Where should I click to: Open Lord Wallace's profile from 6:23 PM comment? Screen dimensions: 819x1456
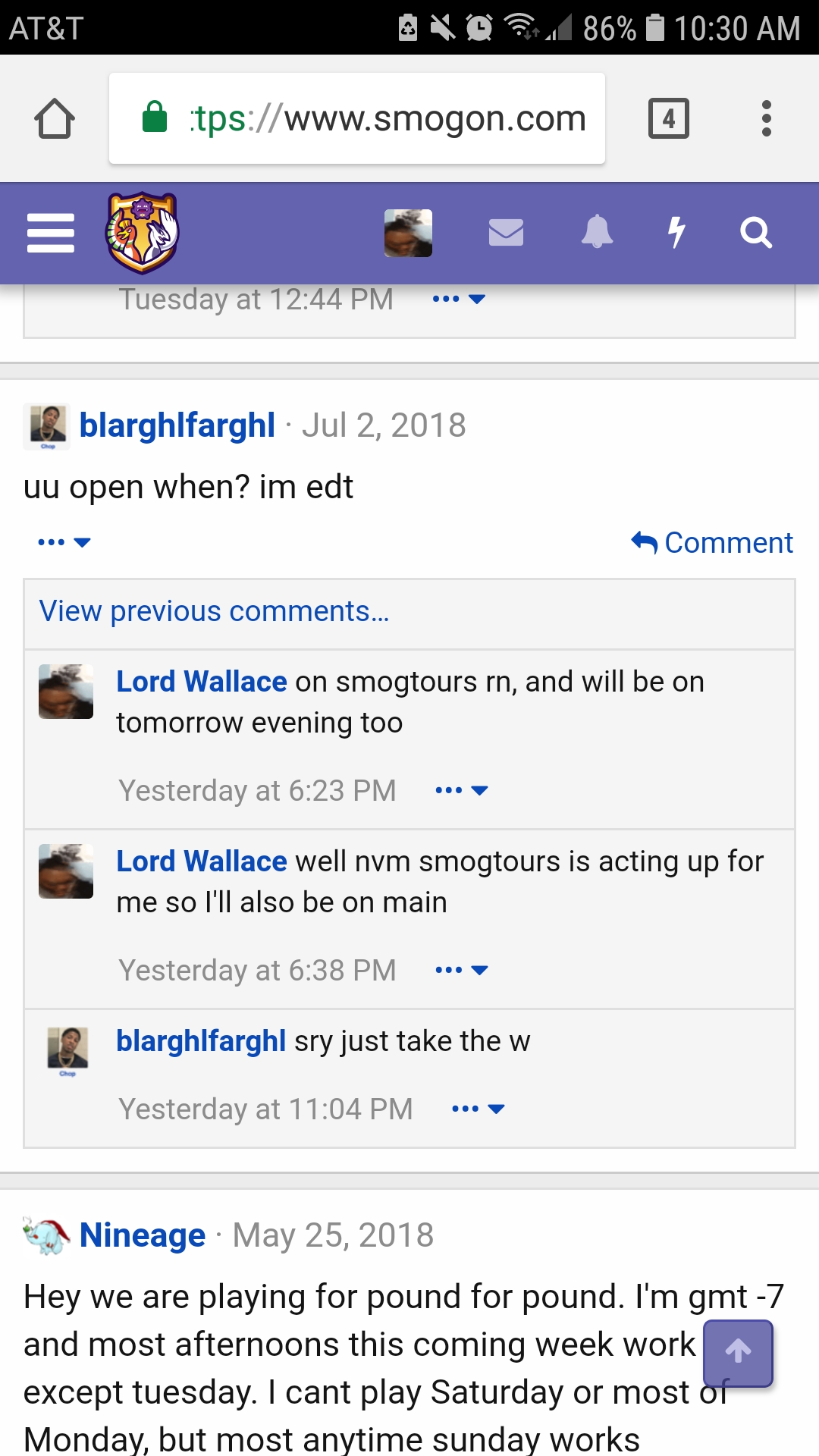click(x=201, y=682)
